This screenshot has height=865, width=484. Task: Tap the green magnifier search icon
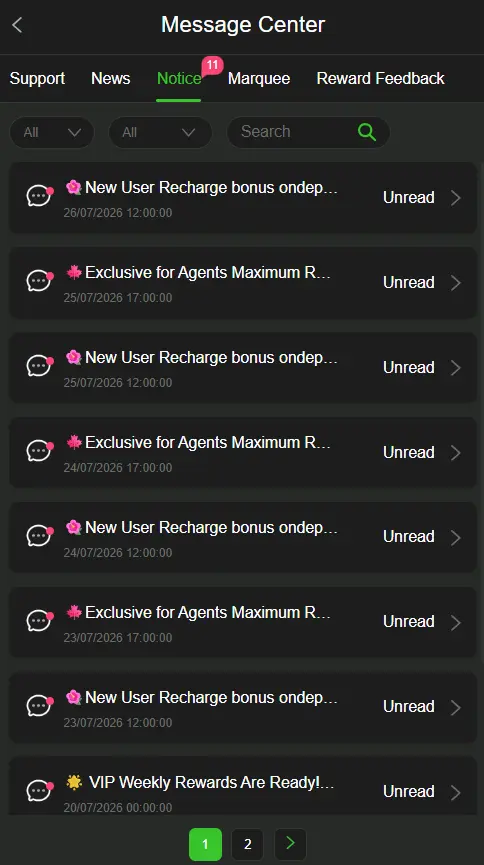[366, 132]
